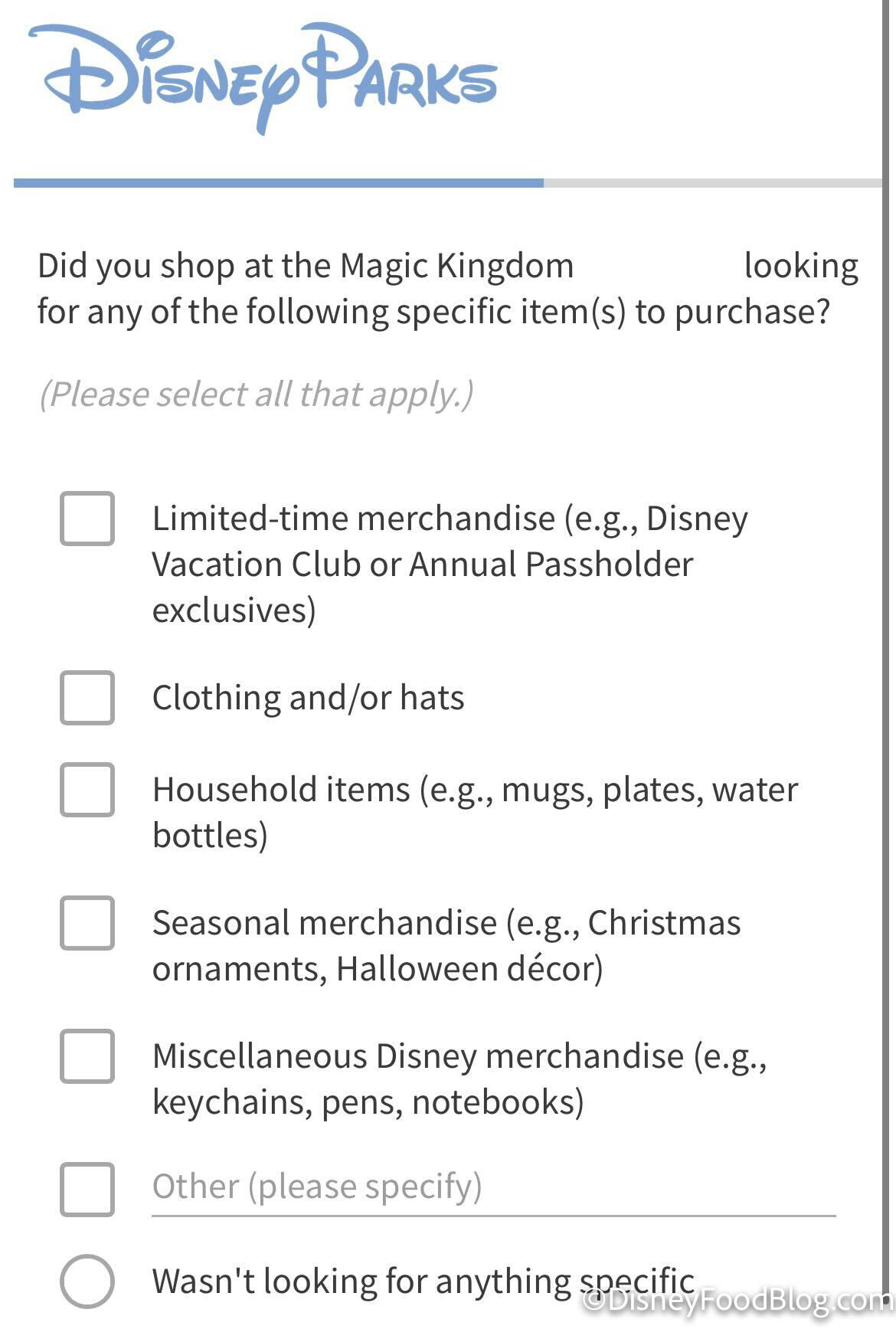896x1329 pixels.
Task: Check the Other (please specify) box
Action: (87, 1190)
